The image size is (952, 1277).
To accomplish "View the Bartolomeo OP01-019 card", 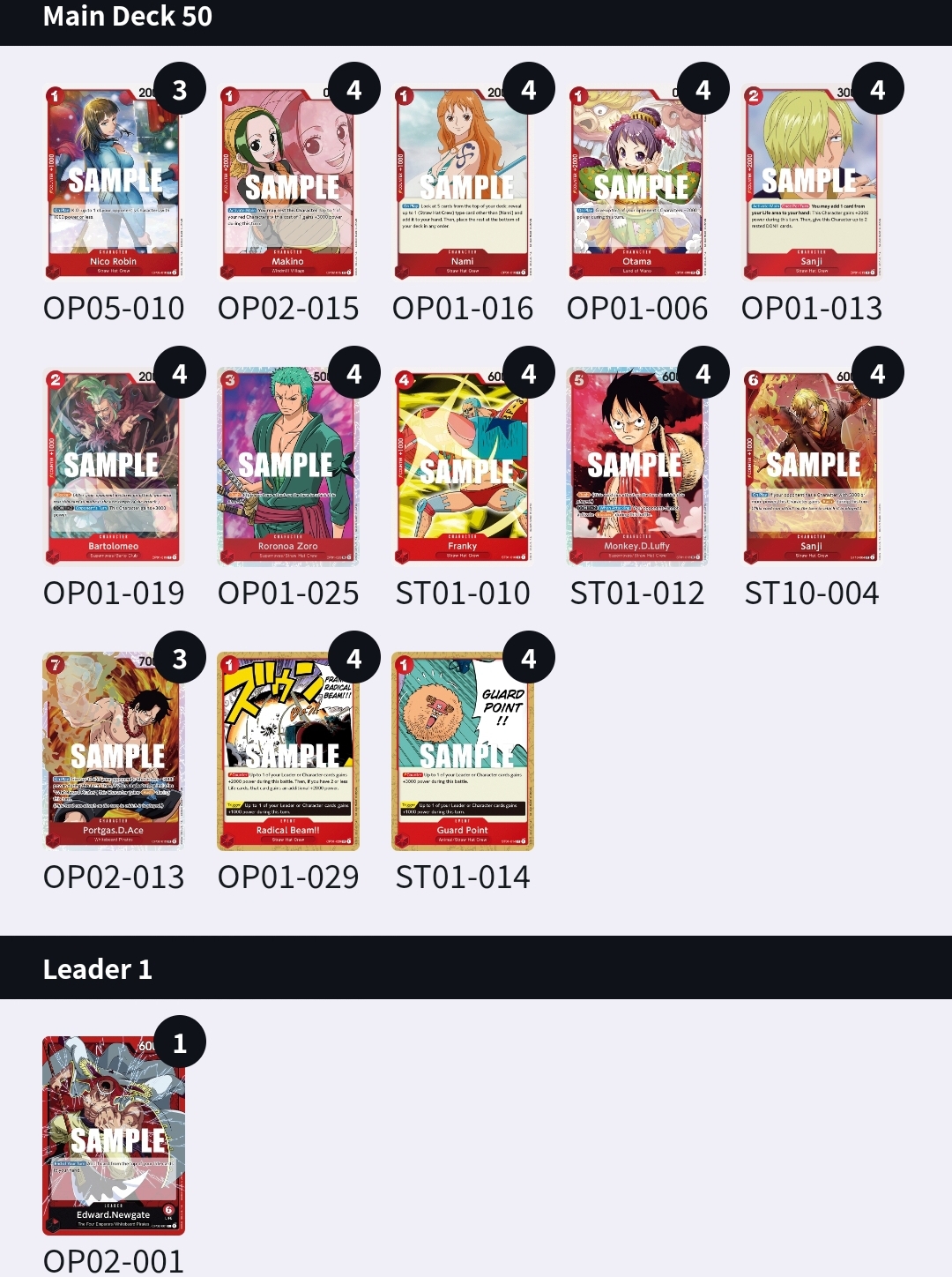I will coord(113,467).
